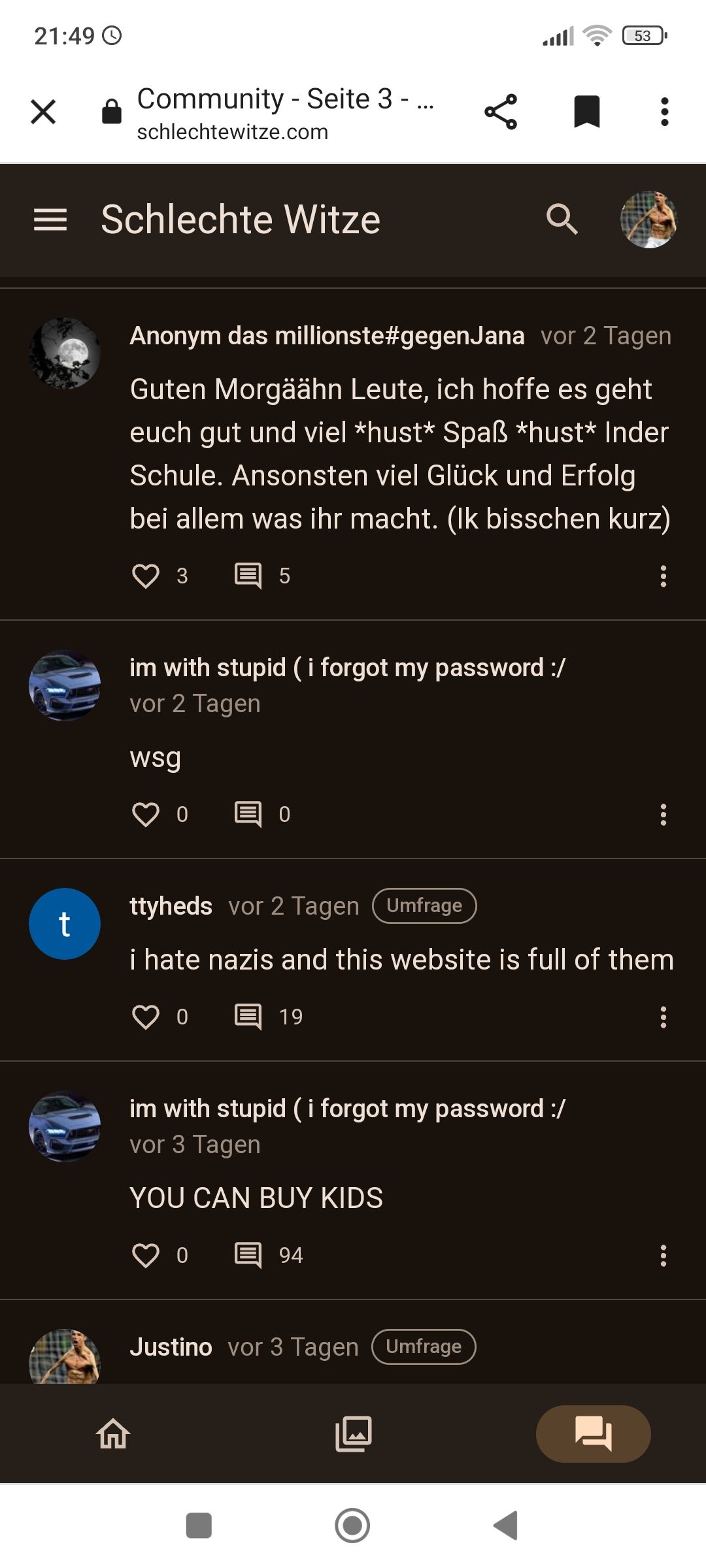Open options for YOU CAN BUY KIDS post
This screenshot has height=1568, width=706.
pos(663,1256)
